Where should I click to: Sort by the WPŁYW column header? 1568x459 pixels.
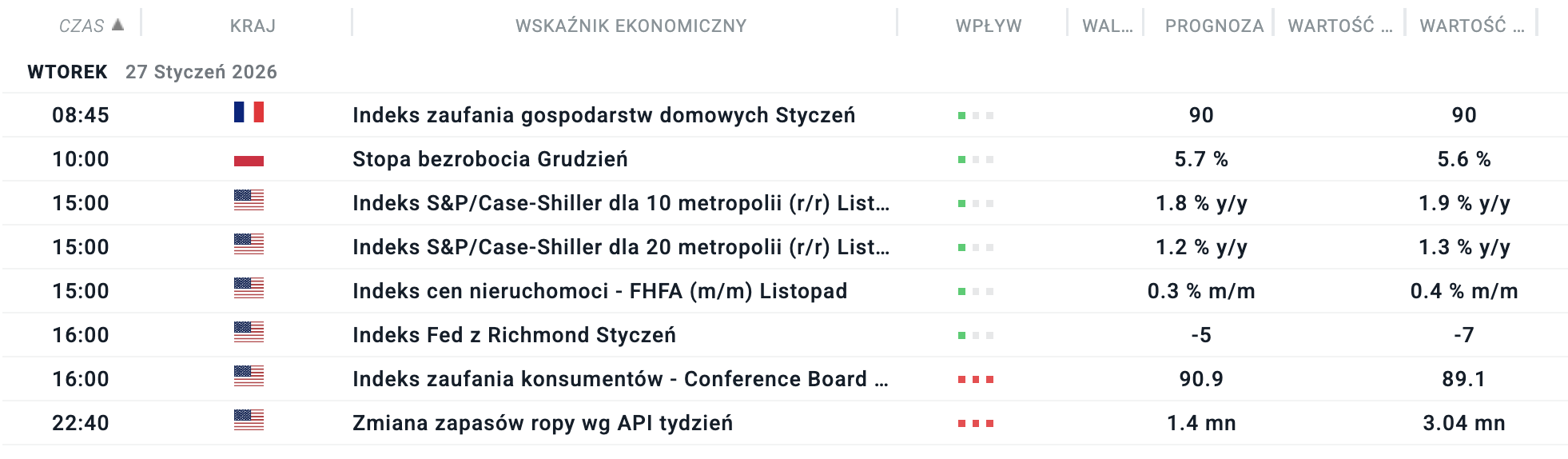[x=989, y=26]
